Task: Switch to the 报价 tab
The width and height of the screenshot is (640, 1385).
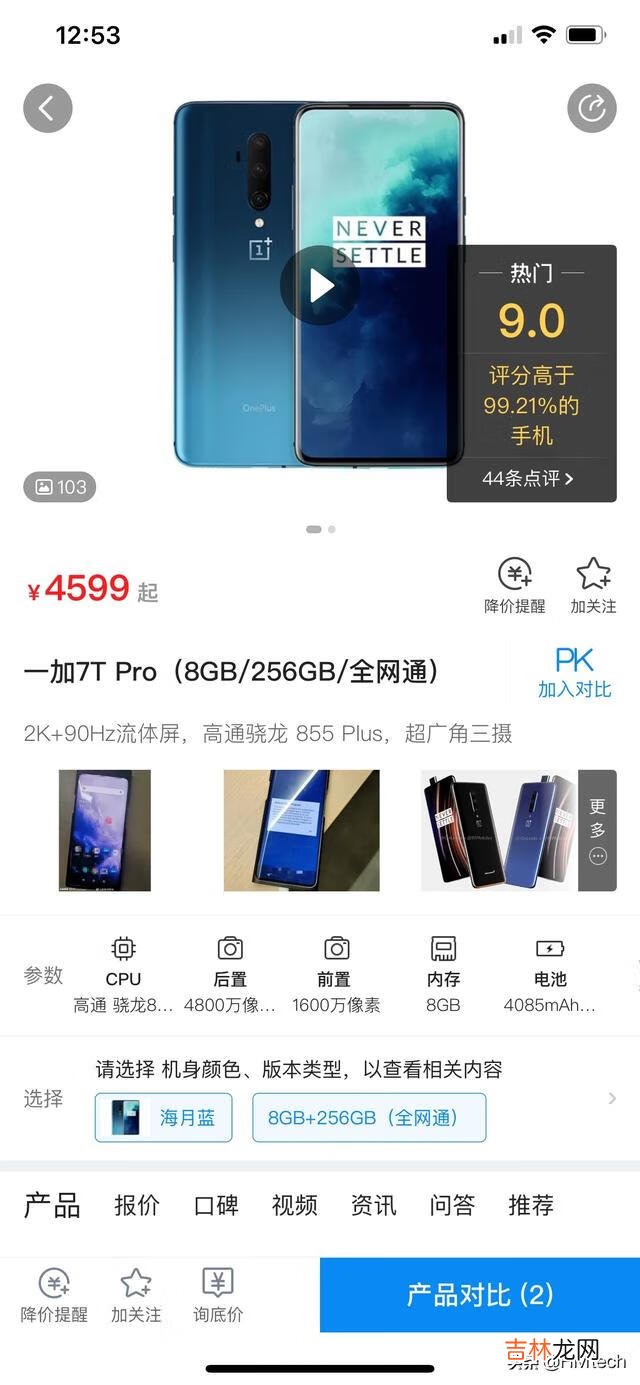Action: click(x=137, y=1205)
